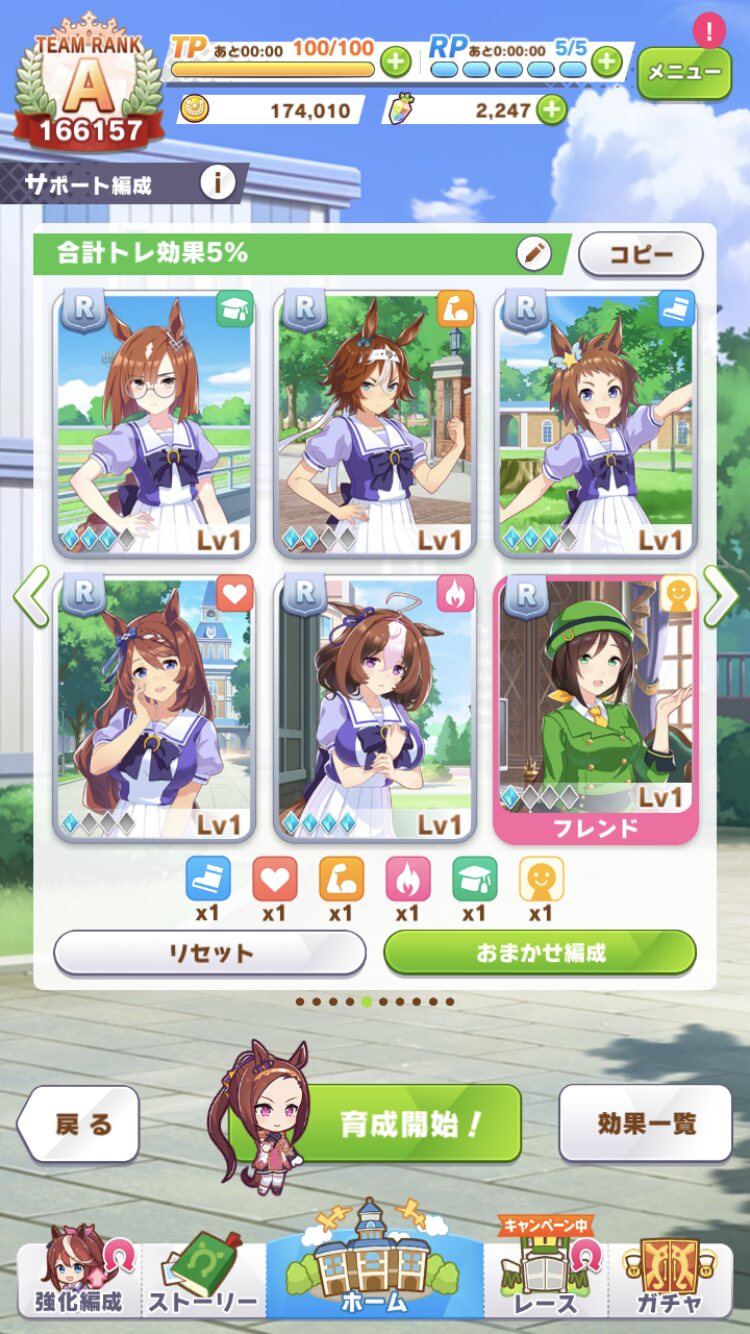Image resolution: width=750 pixels, height=1334 pixels.
Task: Edit the deck name with the pencil
Action: click(534, 254)
